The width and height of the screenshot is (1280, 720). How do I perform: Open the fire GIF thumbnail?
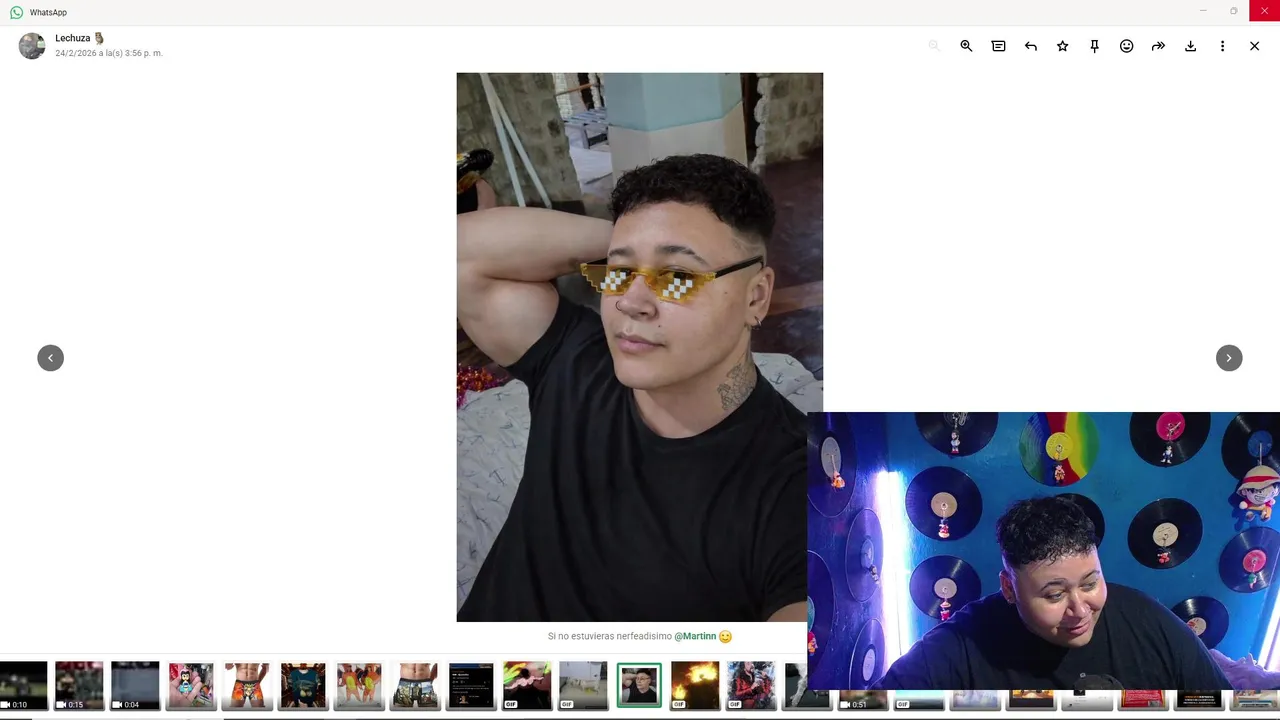point(694,686)
